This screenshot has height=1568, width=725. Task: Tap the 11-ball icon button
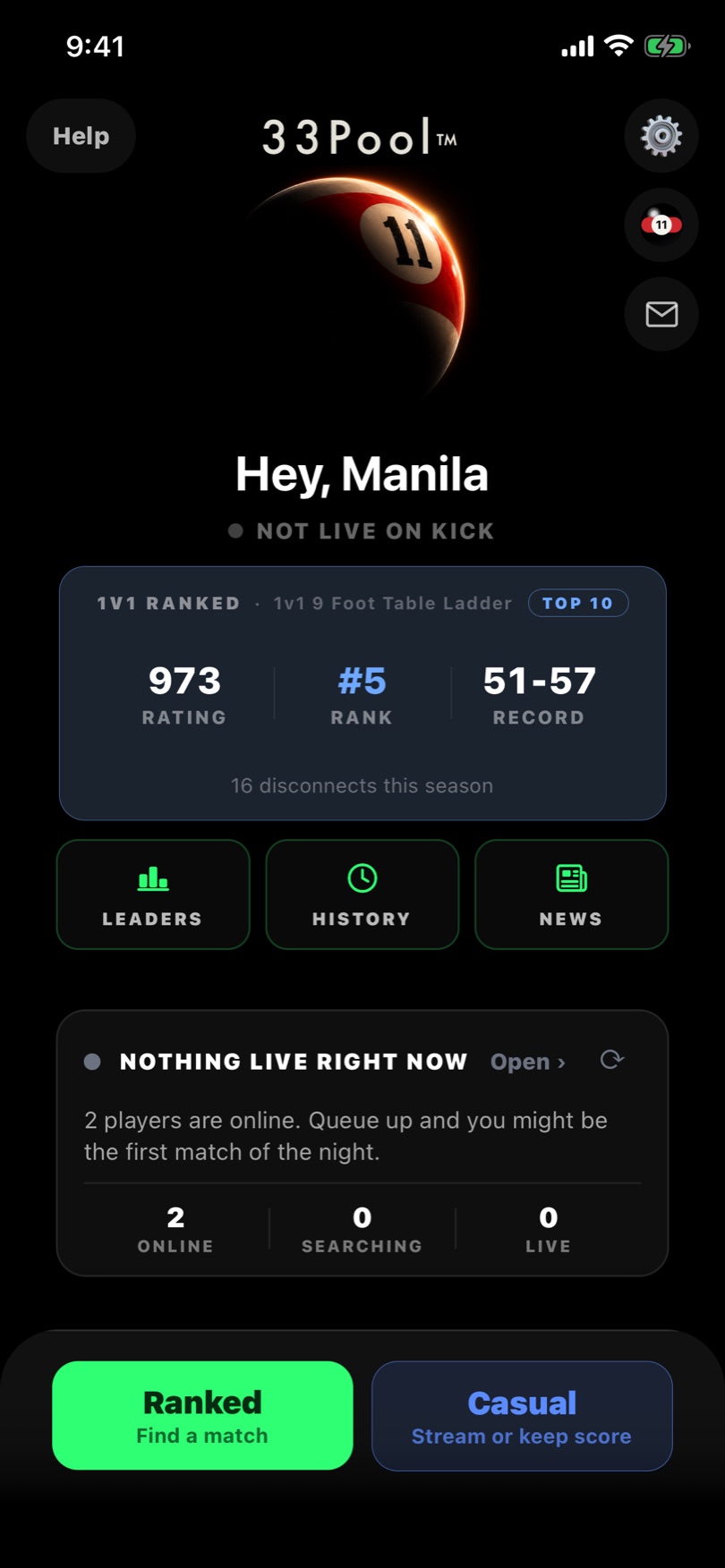661,225
